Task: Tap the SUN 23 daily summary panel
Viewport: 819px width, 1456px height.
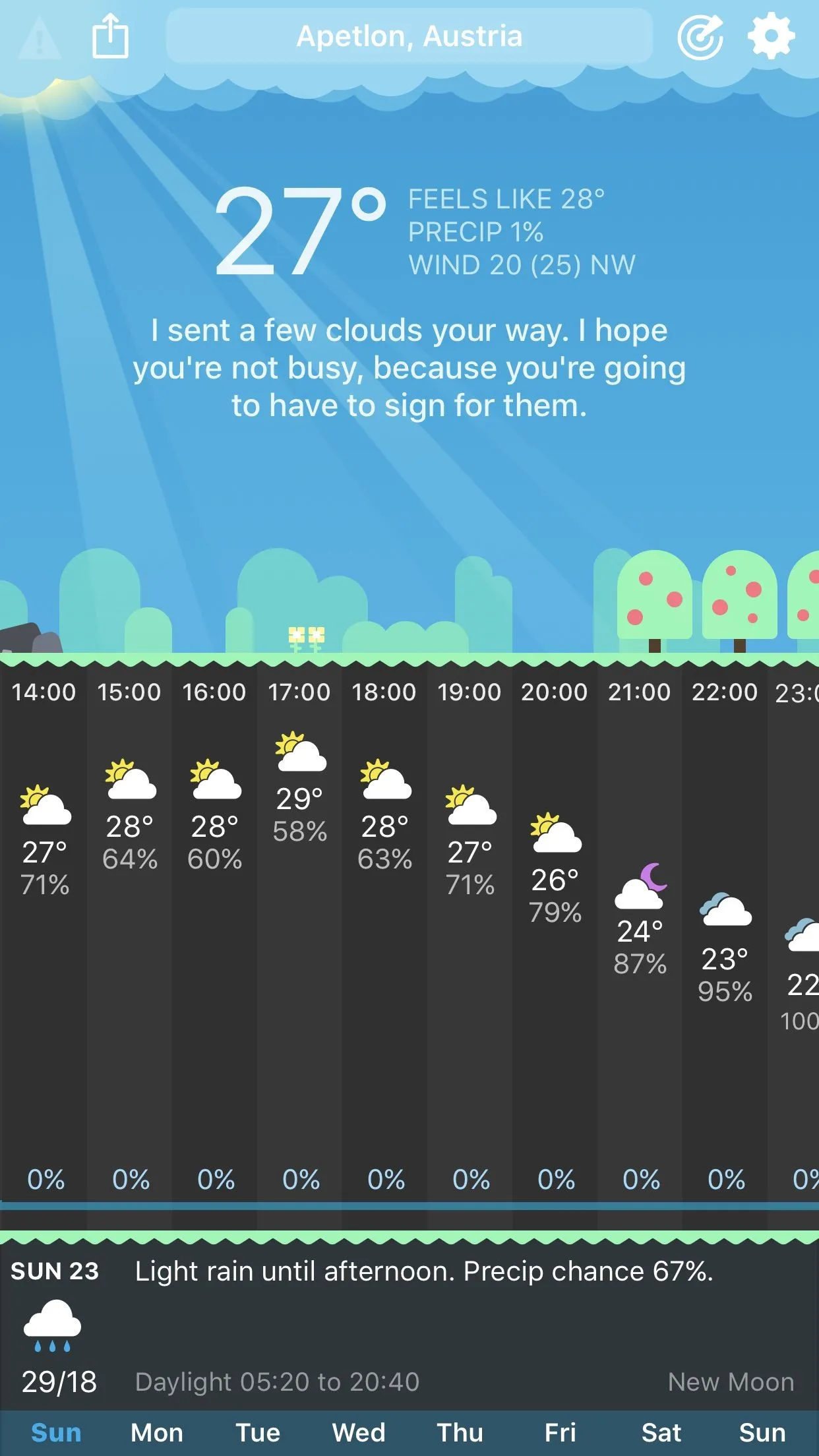Action: click(x=409, y=1325)
